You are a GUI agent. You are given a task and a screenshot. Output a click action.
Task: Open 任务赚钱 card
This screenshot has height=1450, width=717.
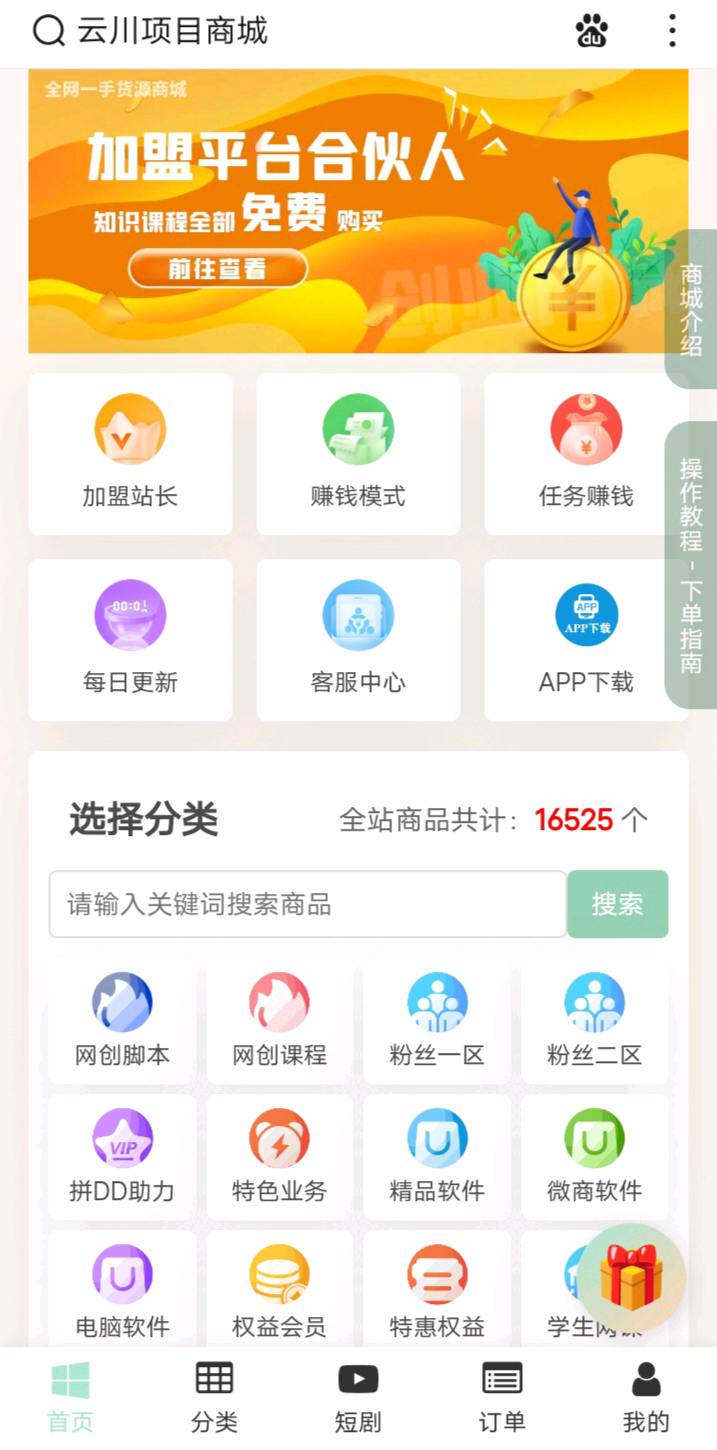(586, 453)
